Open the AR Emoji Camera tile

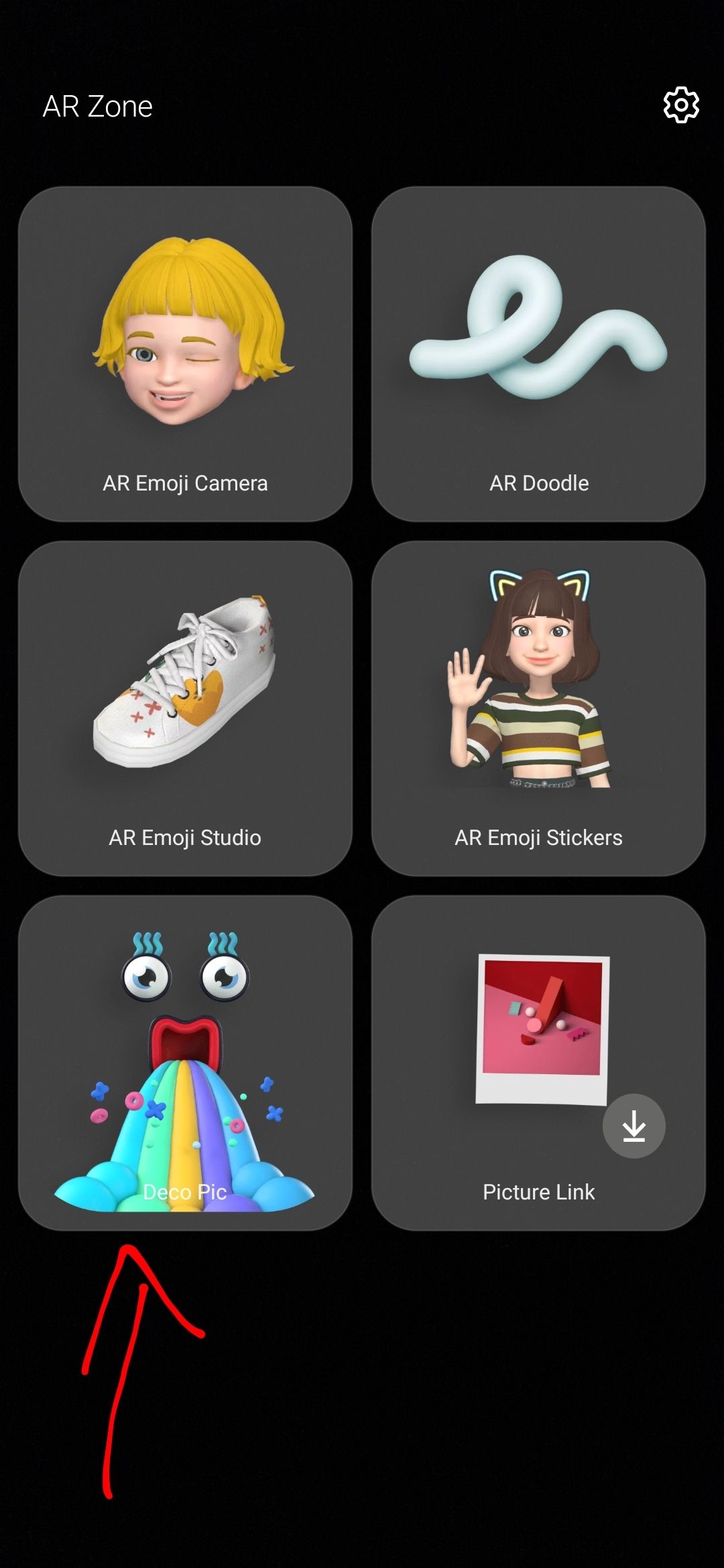185,354
